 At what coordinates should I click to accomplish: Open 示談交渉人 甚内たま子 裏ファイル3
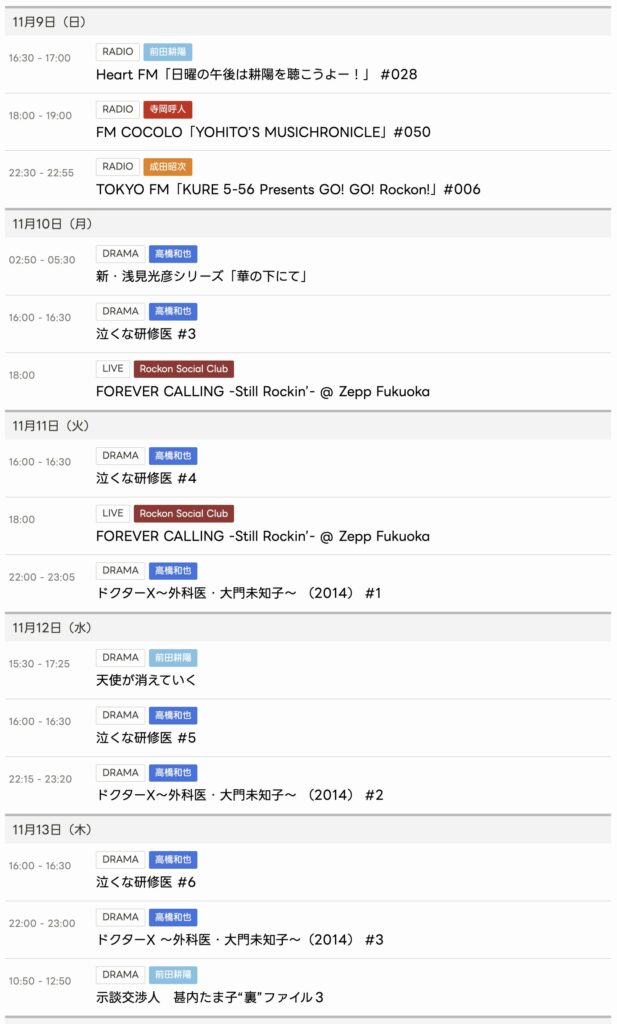coord(209,997)
